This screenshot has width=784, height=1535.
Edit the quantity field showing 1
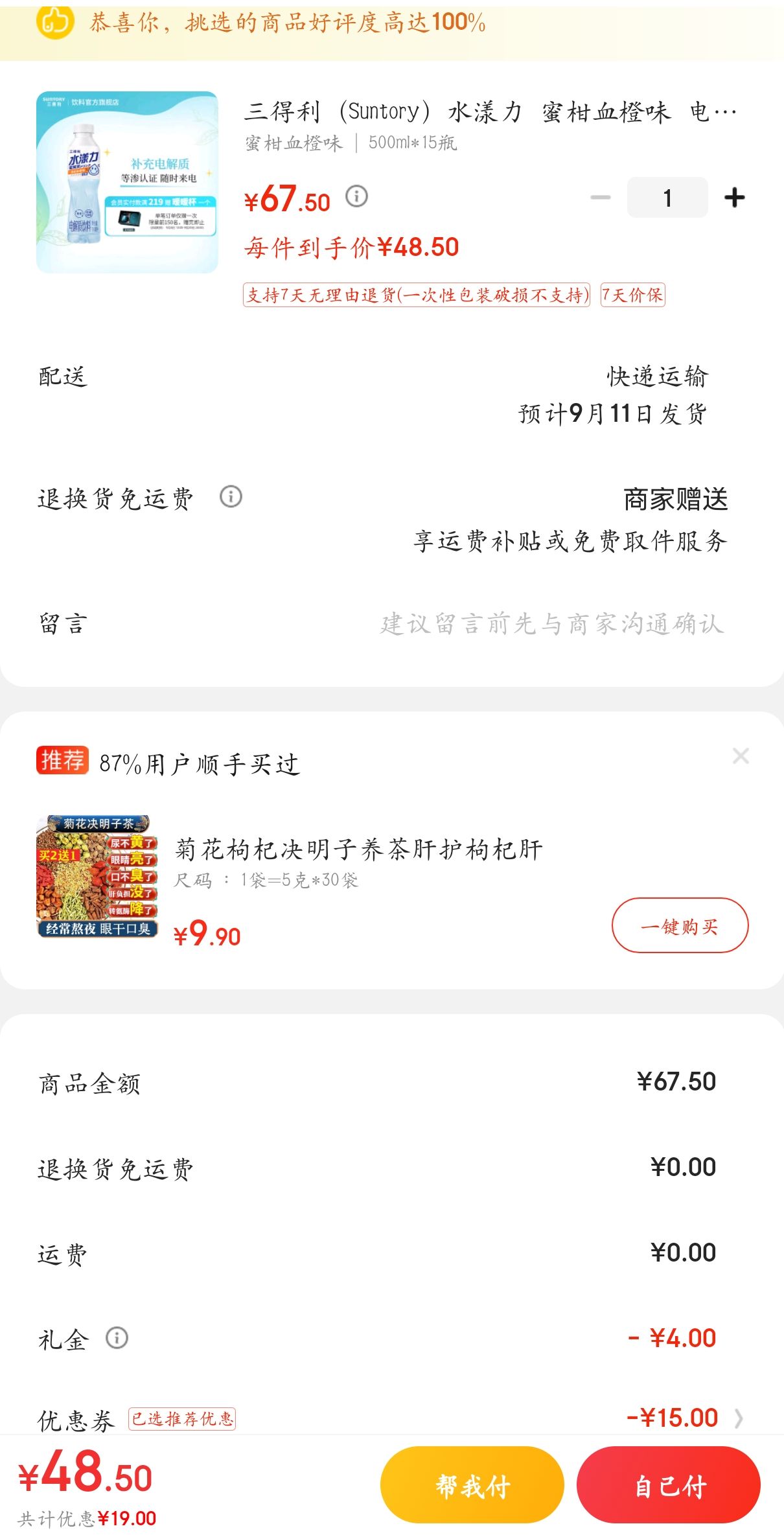[667, 198]
